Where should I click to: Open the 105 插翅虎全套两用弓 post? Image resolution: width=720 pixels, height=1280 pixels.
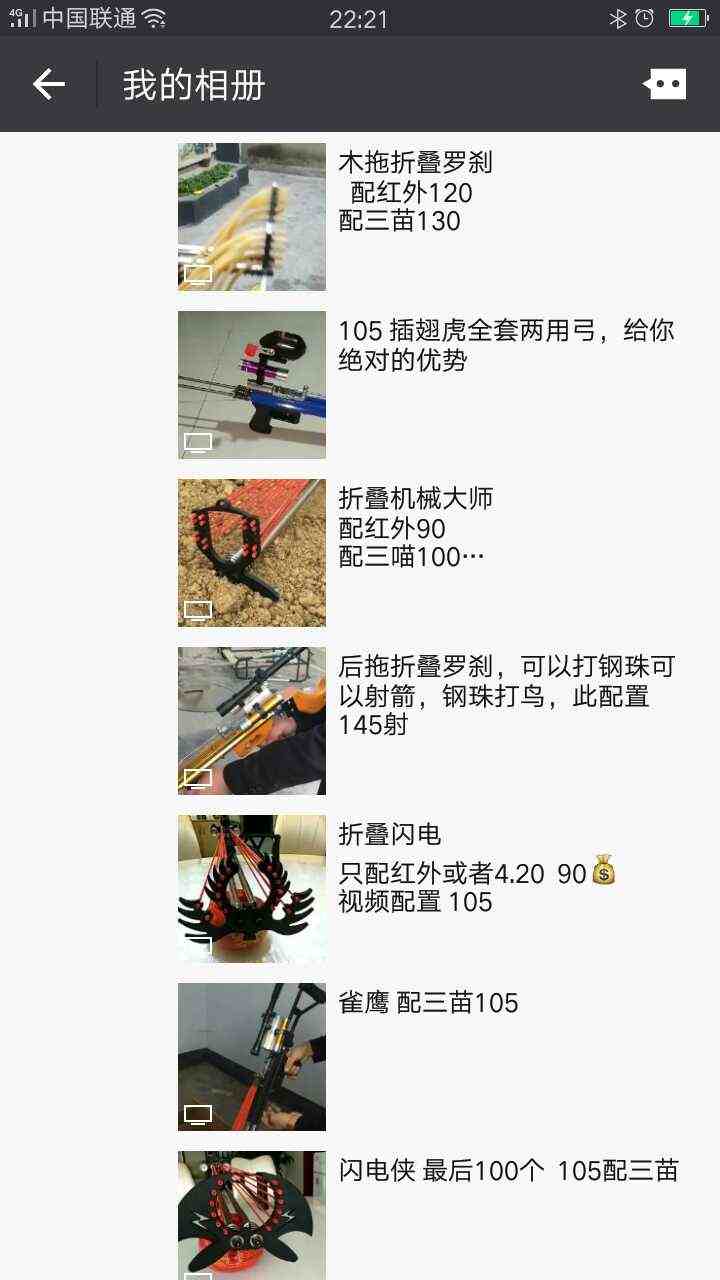pos(252,385)
